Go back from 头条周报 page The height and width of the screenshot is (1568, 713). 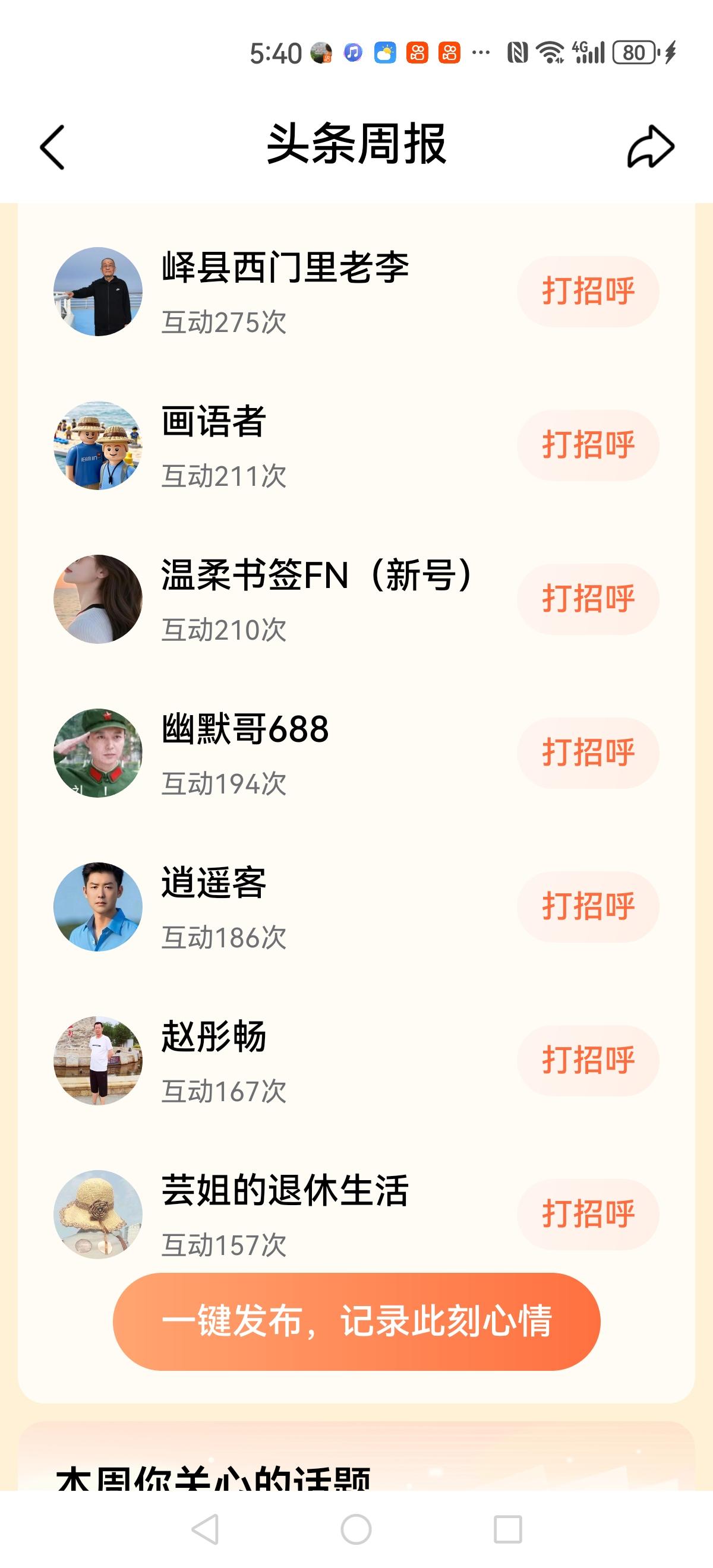(52, 147)
